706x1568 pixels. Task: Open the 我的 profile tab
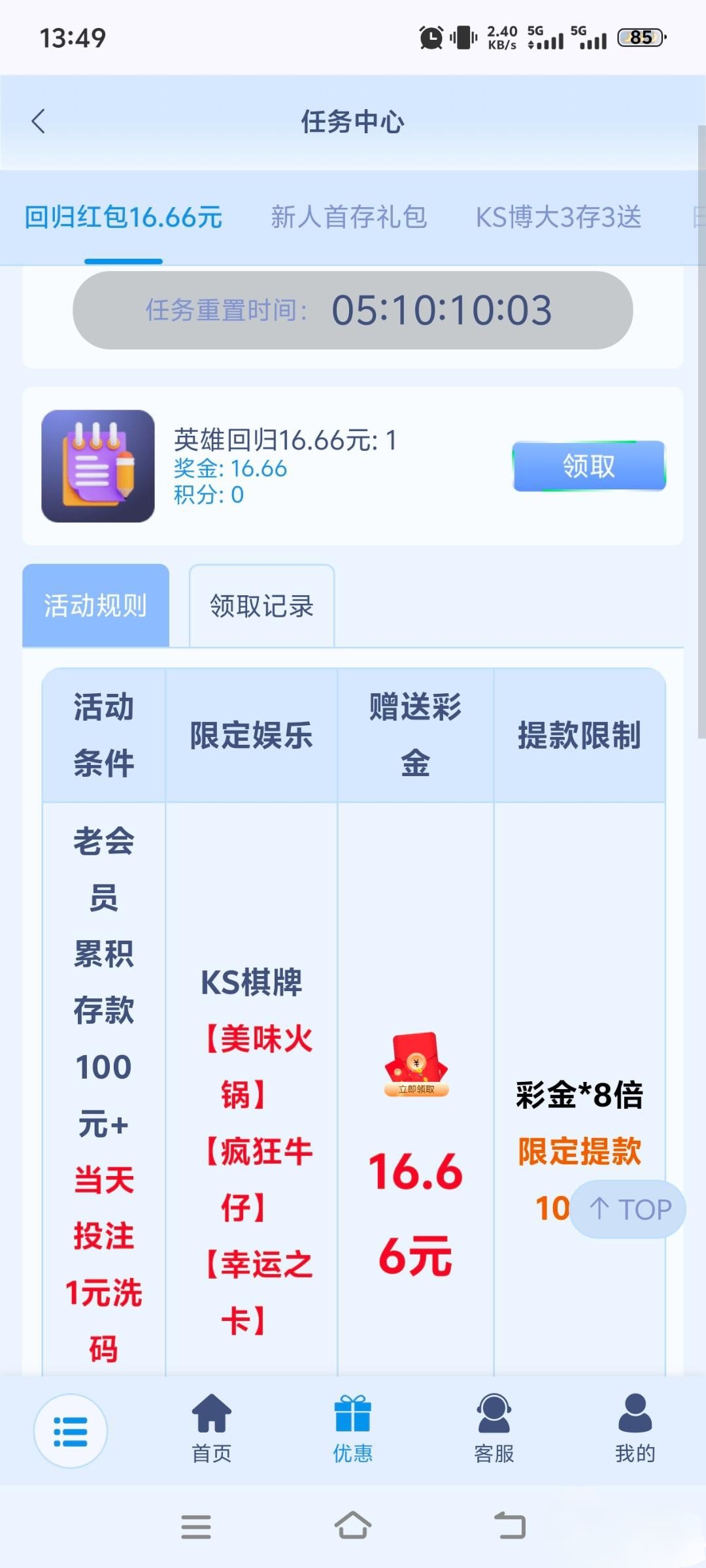click(x=634, y=1428)
